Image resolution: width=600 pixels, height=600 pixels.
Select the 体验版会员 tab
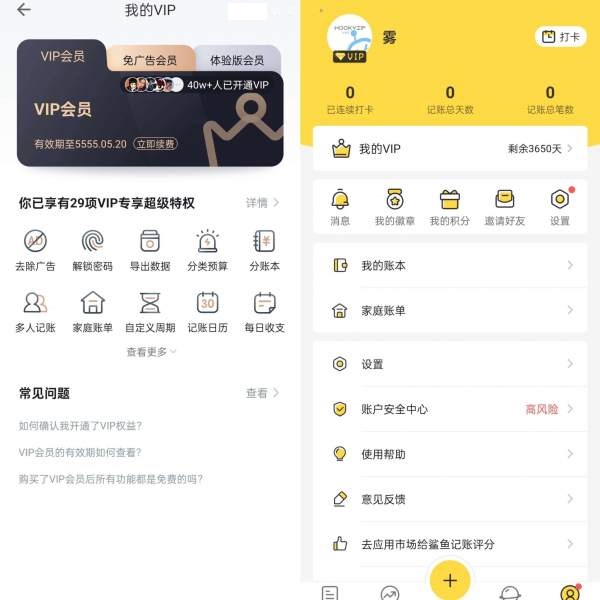[237, 60]
